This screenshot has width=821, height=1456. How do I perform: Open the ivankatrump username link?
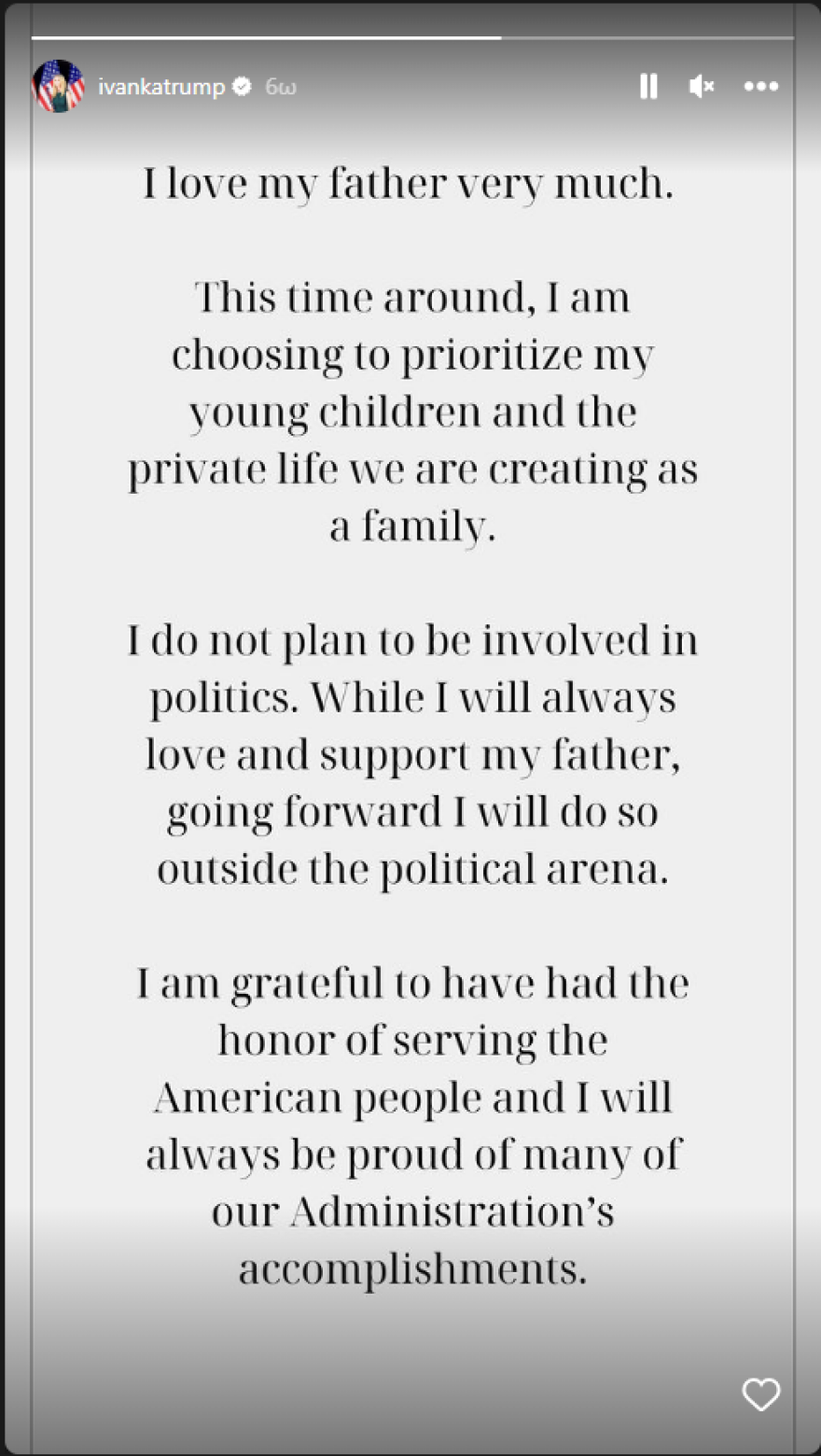pyautogui.click(x=161, y=87)
